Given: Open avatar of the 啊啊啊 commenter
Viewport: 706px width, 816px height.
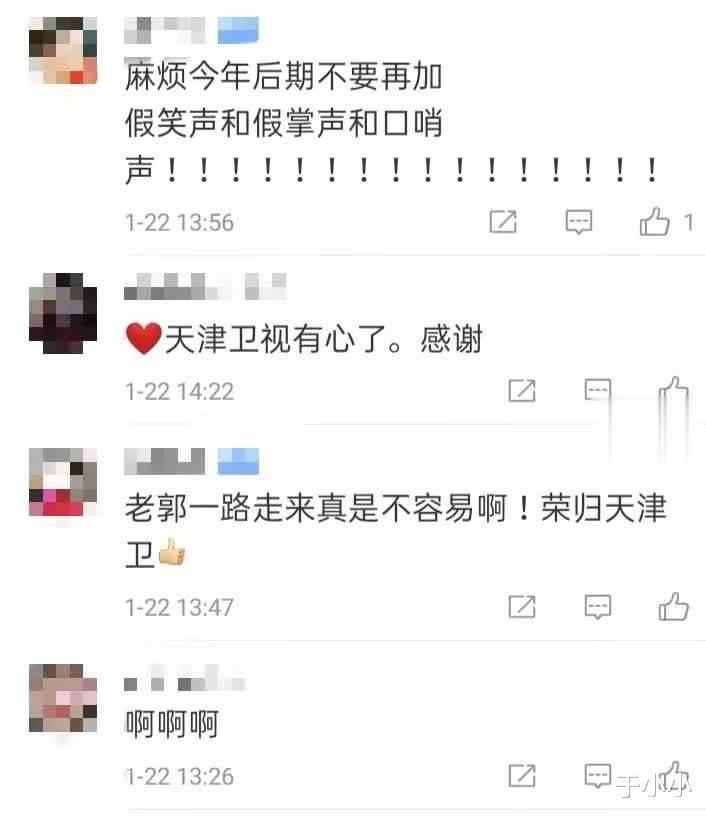Looking at the screenshot, I should pos(62,697).
